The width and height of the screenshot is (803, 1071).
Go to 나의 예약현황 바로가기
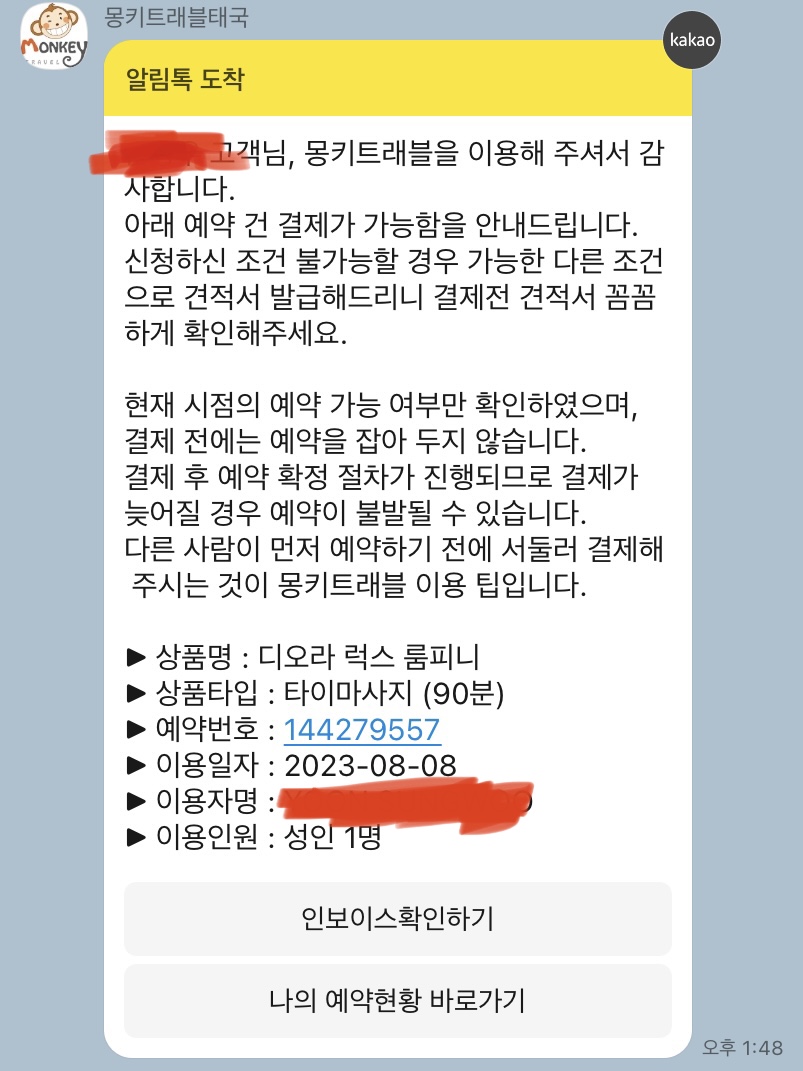(397, 1001)
